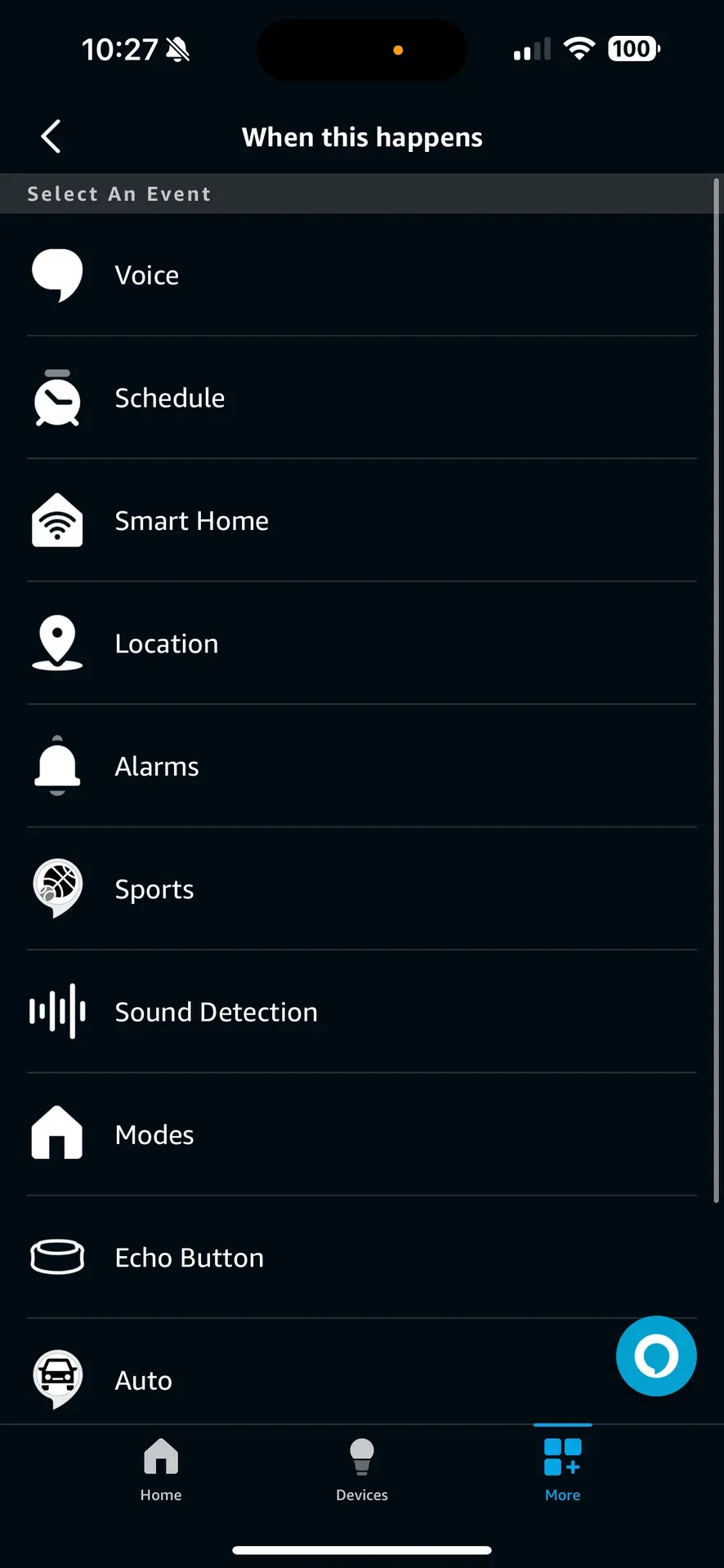This screenshot has height=1568, width=724.
Task: Go back with the back arrow
Action: tap(50, 136)
